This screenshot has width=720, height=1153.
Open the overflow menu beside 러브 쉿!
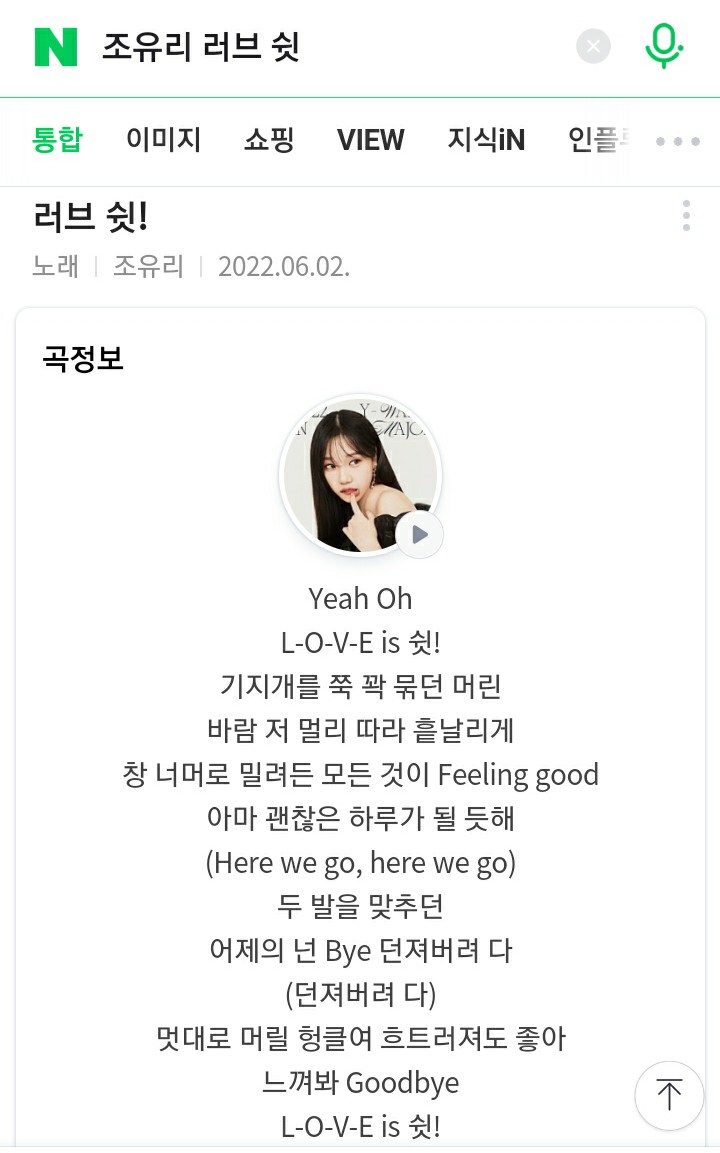tap(686, 216)
